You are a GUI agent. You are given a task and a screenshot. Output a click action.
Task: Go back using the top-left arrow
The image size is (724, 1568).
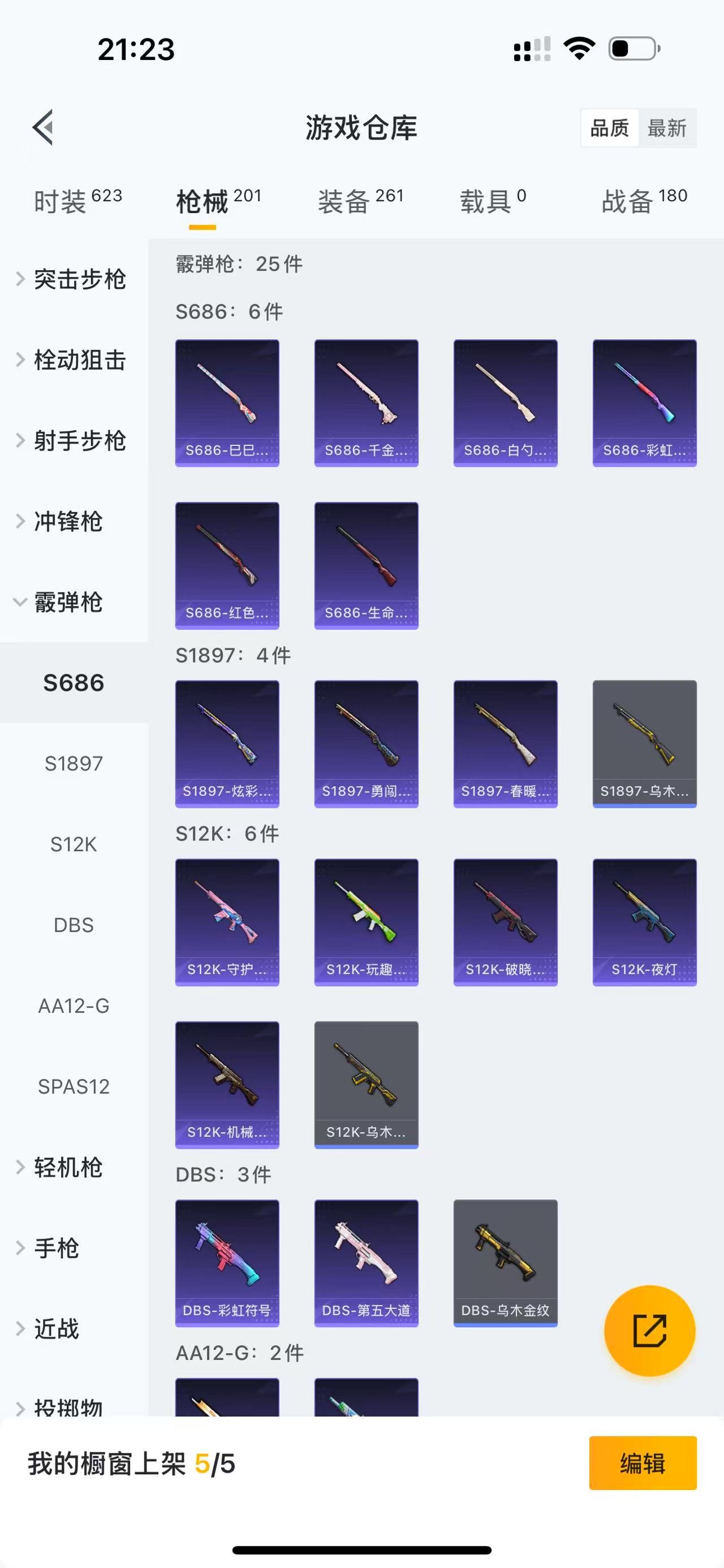pyautogui.click(x=42, y=127)
